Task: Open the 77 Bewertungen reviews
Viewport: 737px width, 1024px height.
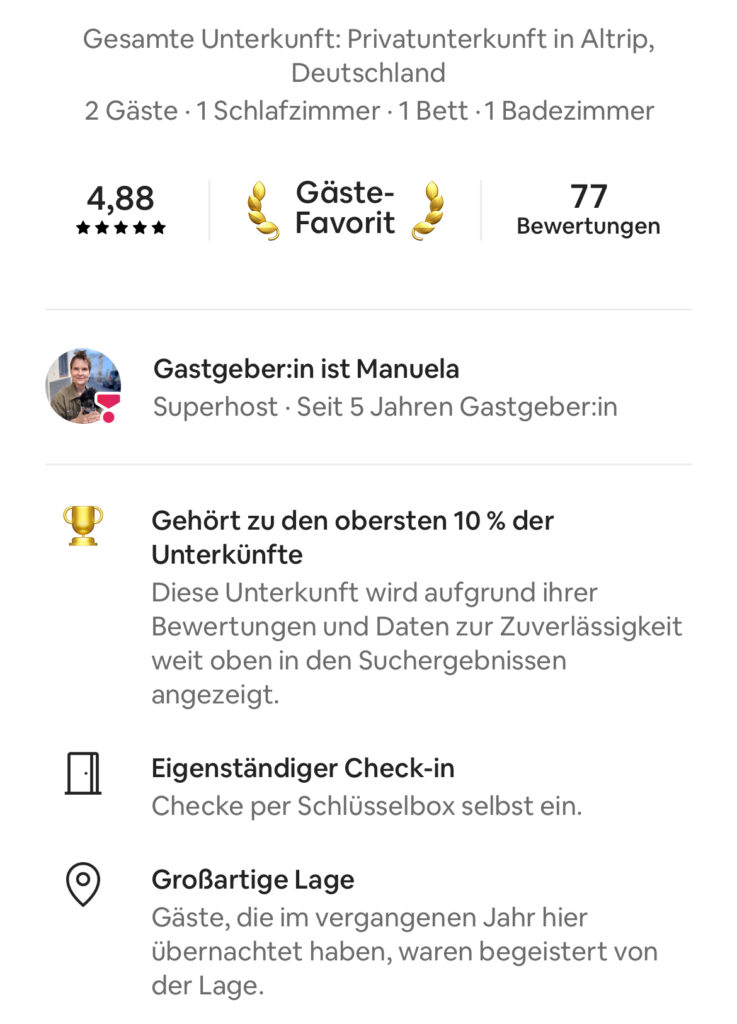Action: [588, 210]
